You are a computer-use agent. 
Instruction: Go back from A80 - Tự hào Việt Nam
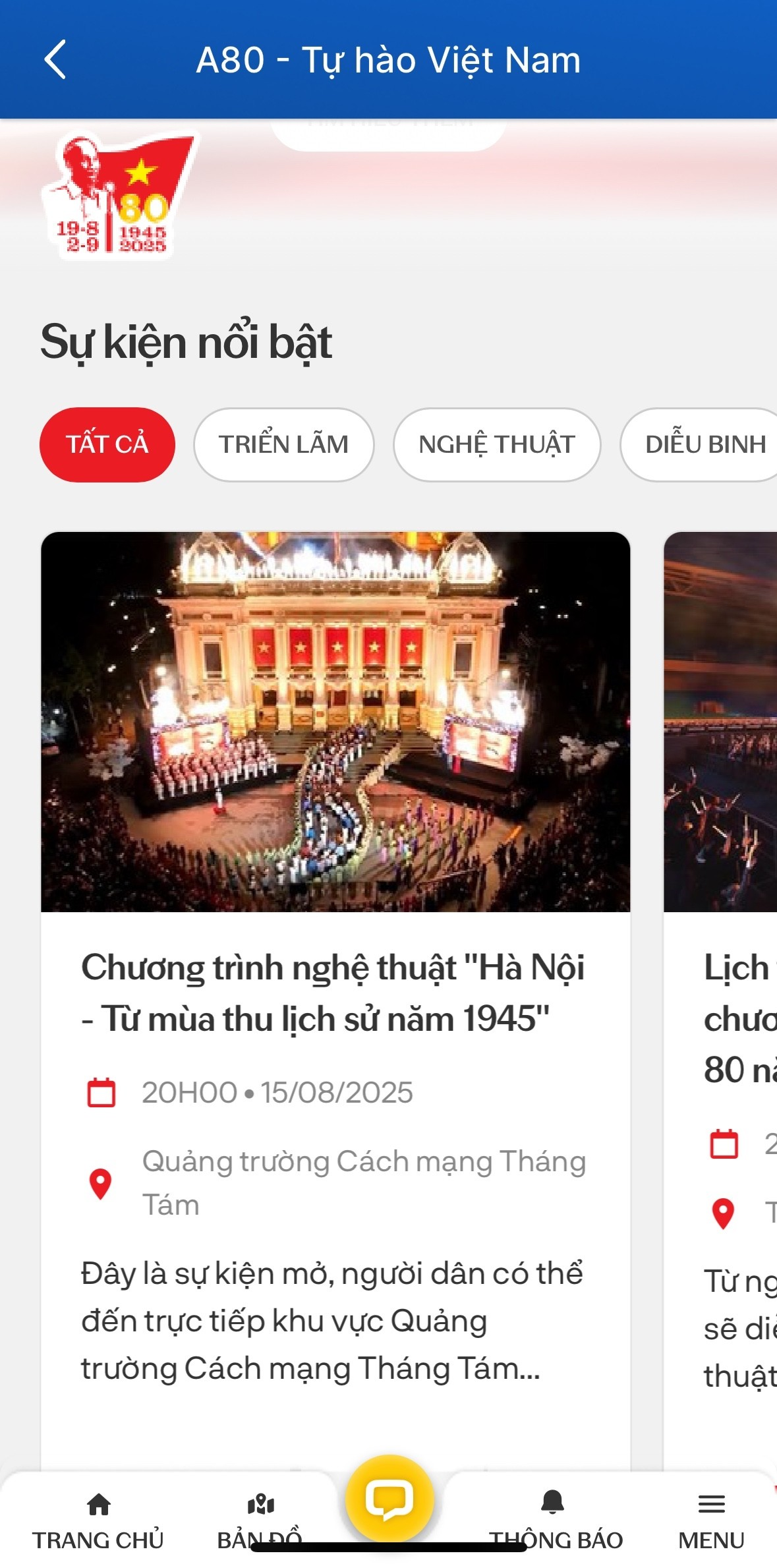[55, 60]
